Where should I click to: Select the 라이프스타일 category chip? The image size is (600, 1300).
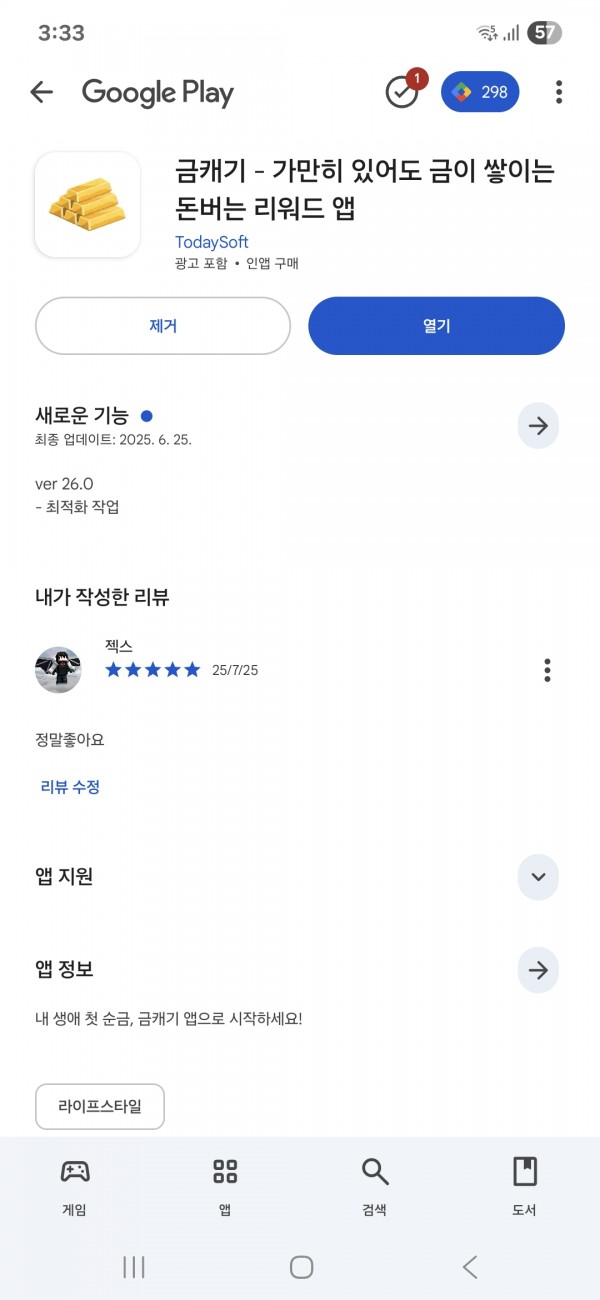pos(100,1107)
